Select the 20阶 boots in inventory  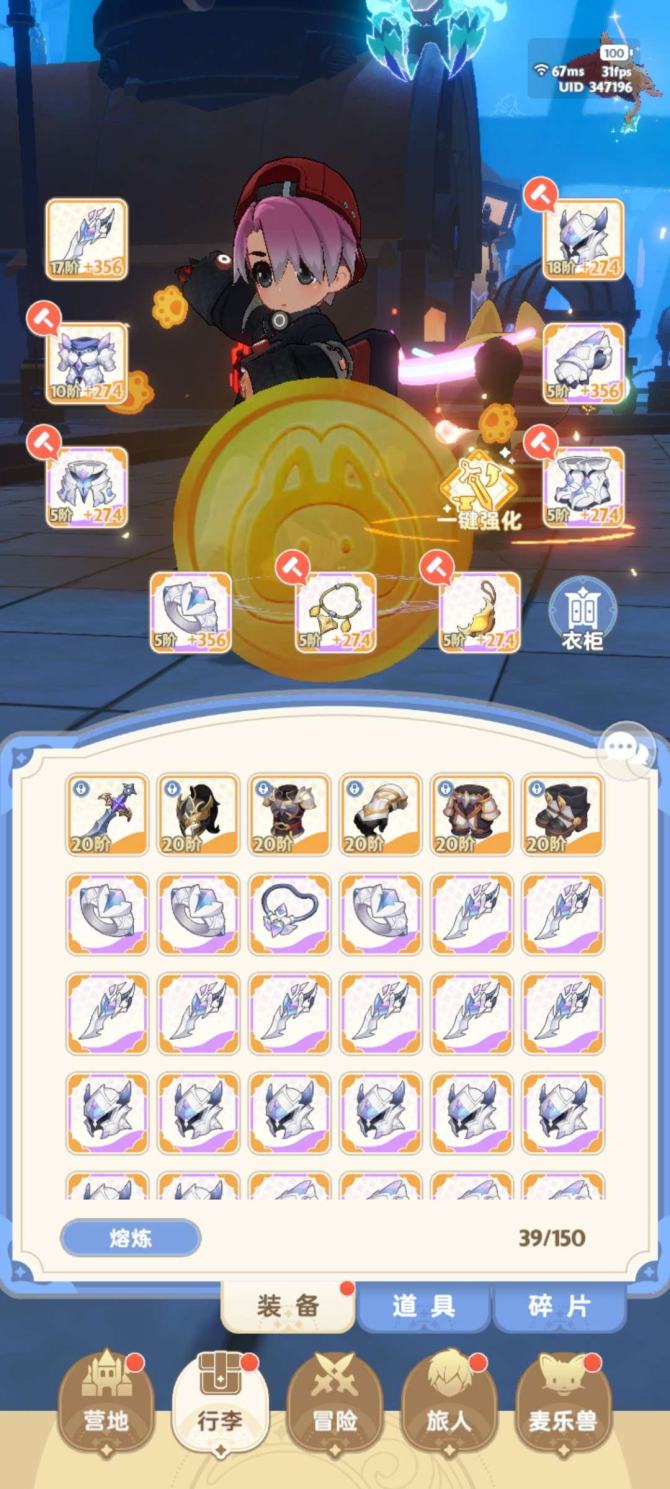click(563, 814)
